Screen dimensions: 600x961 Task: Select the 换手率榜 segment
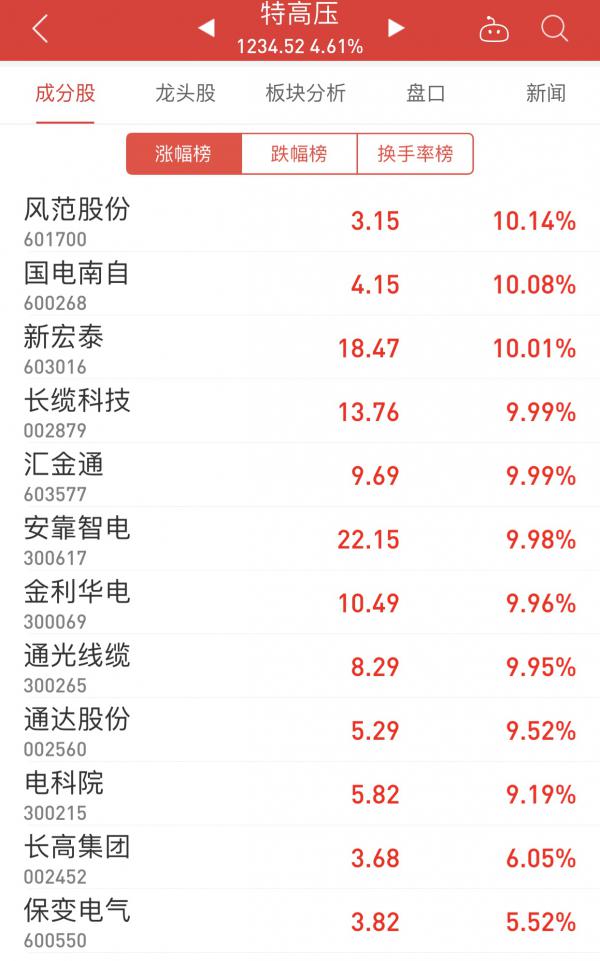coord(415,153)
